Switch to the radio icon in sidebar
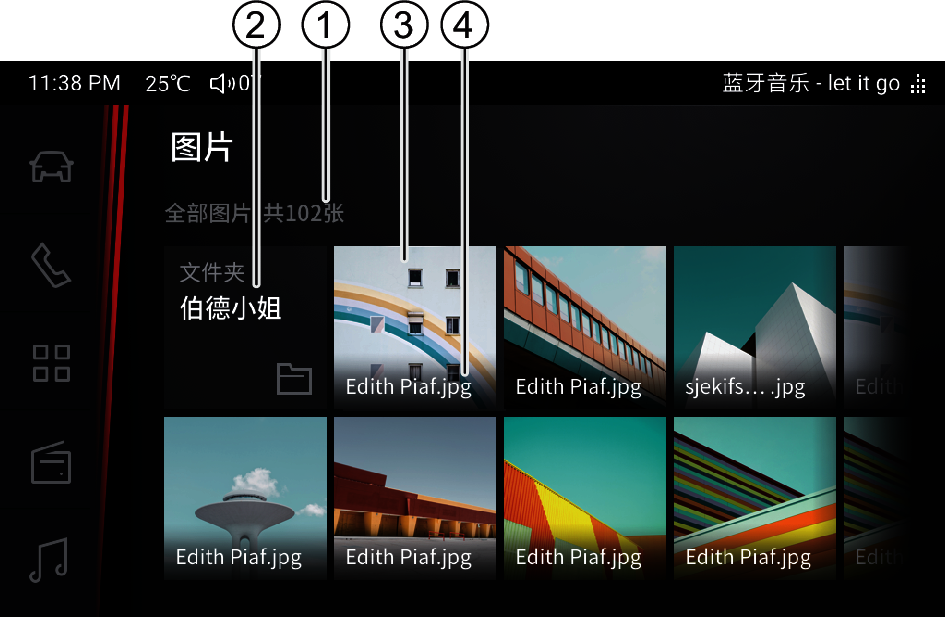Viewport: 945px width, 617px height. point(52,463)
